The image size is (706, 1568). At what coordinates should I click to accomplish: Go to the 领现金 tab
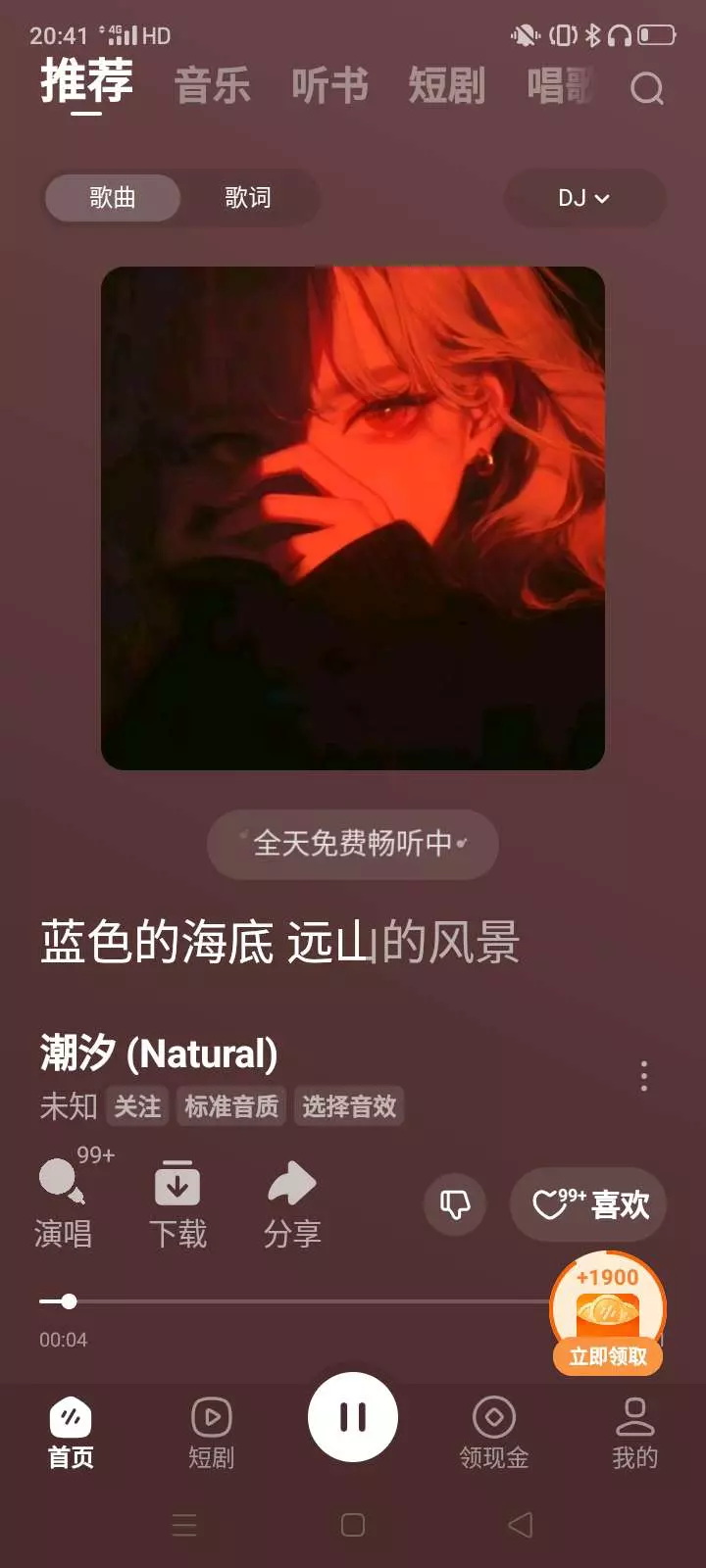tap(494, 1433)
